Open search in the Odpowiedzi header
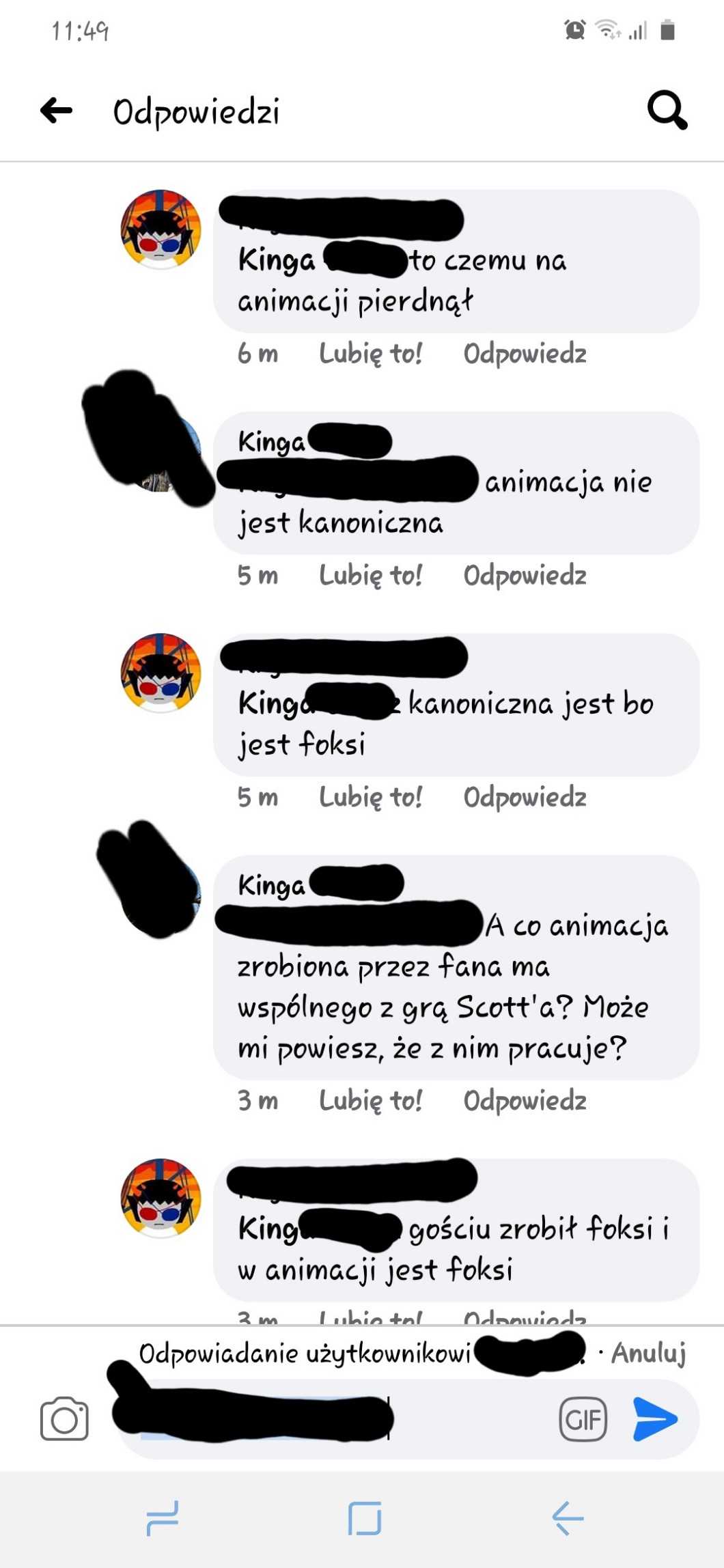724x1568 pixels. coord(667,110)
